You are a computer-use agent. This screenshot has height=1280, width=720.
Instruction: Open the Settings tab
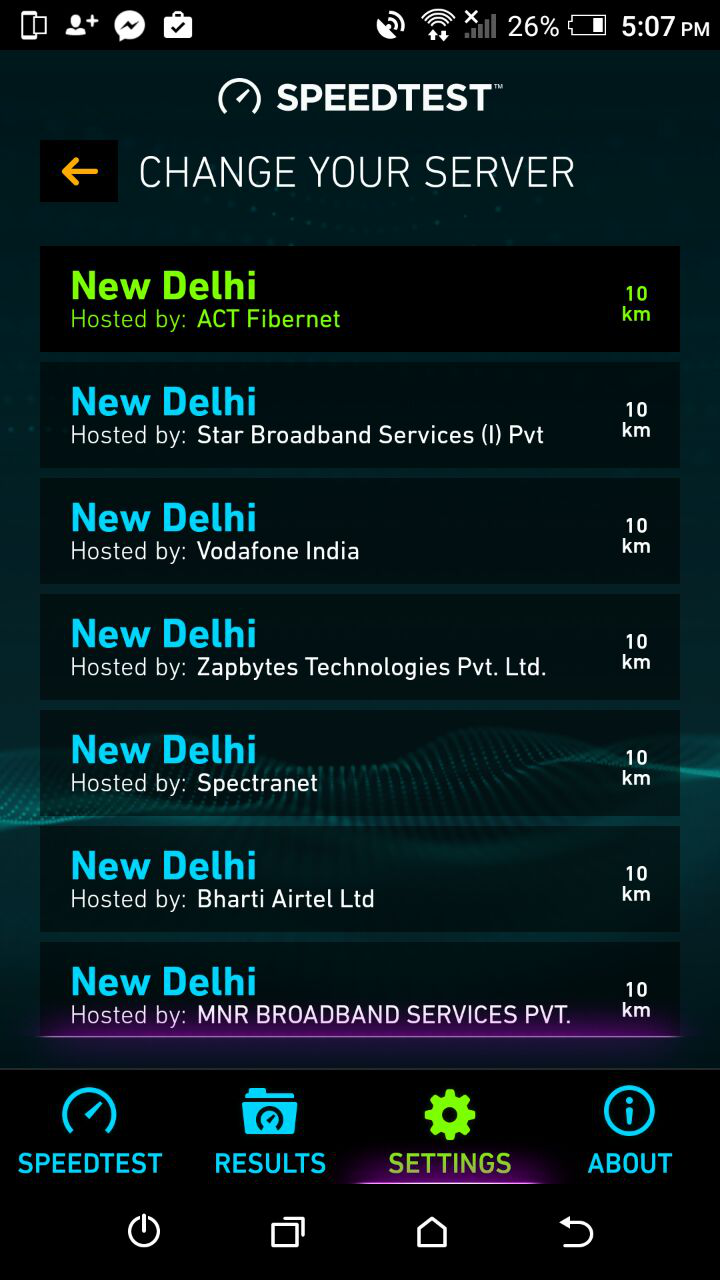[x=450, y=1132]
